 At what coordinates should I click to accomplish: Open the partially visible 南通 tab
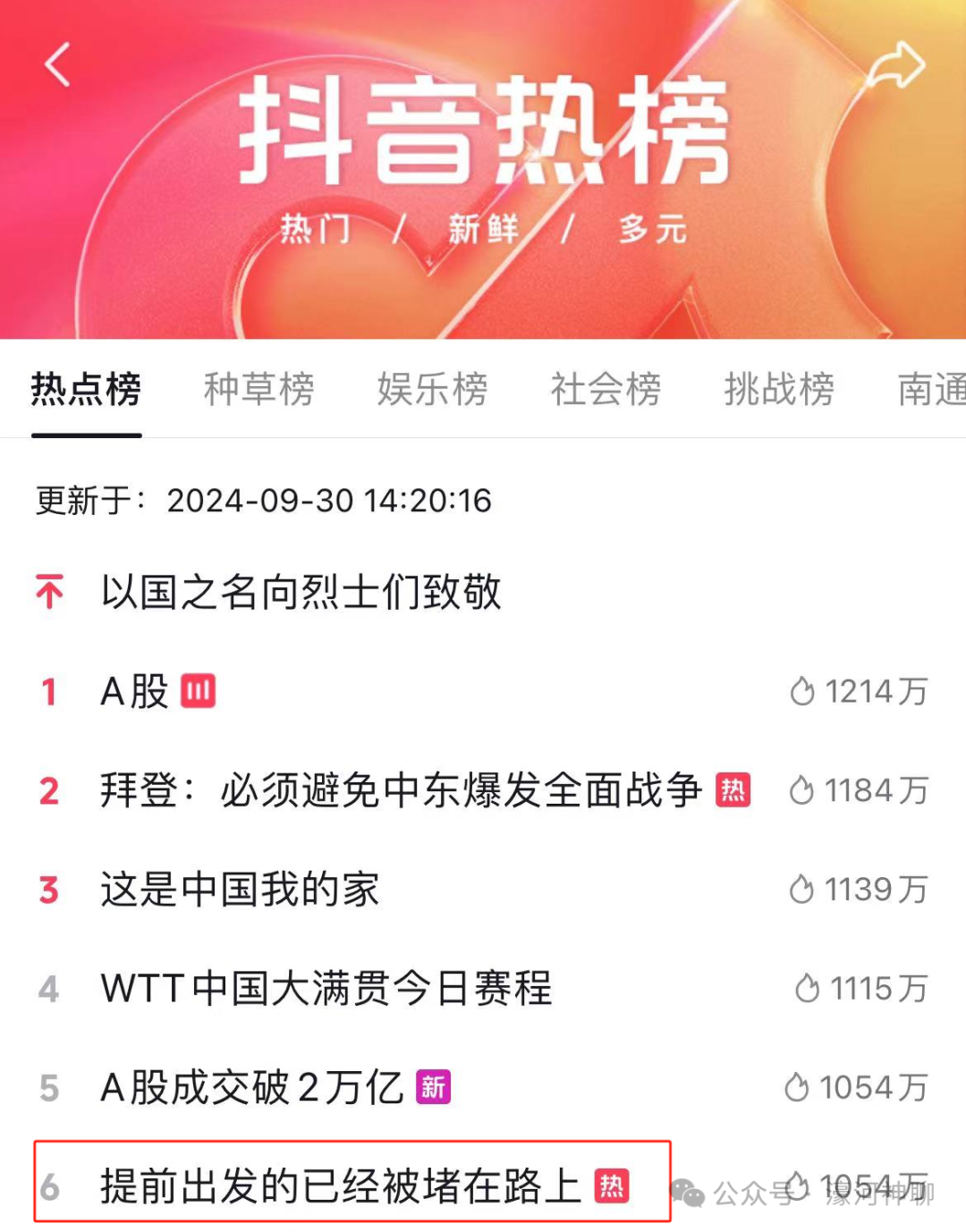(x=930, y=389)
